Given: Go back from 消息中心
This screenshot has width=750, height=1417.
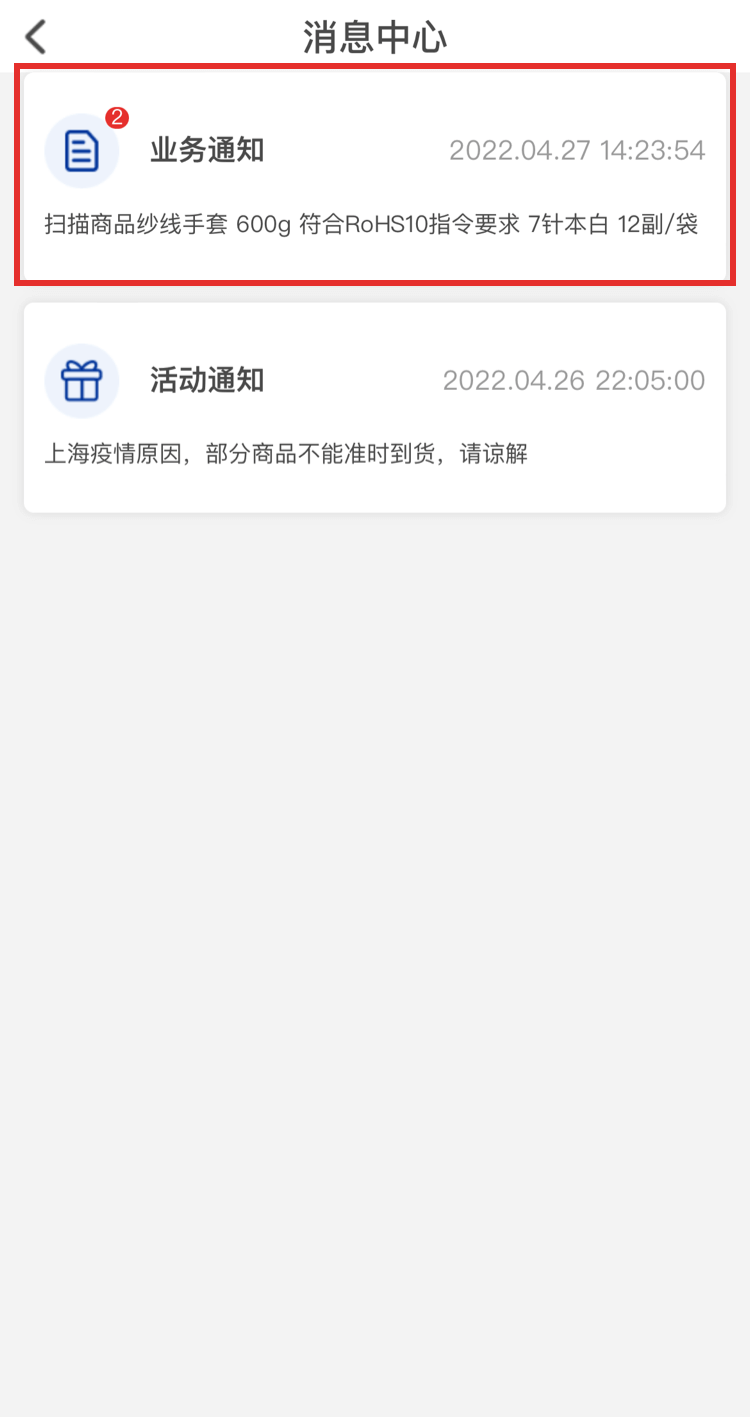Looking at the screenshot, I should coord(36,38).
